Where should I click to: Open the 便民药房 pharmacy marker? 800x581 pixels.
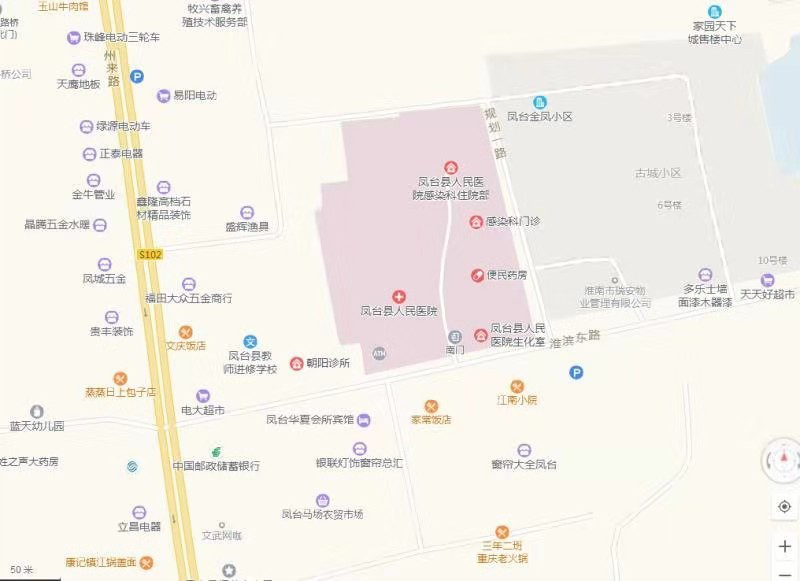tap(477, 274)
